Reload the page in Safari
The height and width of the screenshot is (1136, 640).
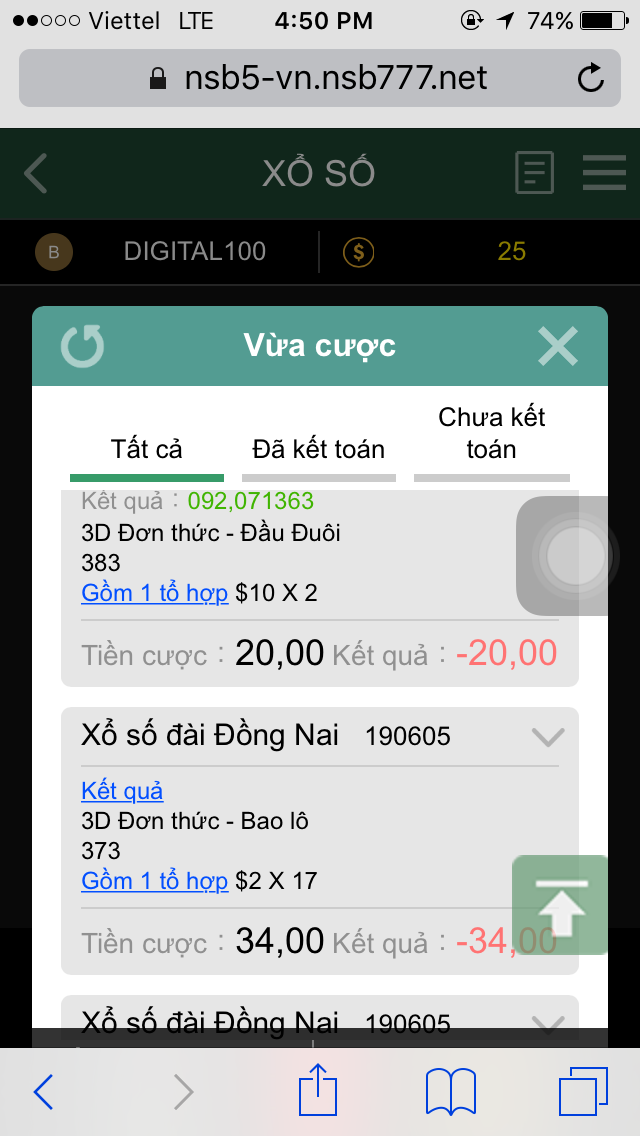point(591,78)
